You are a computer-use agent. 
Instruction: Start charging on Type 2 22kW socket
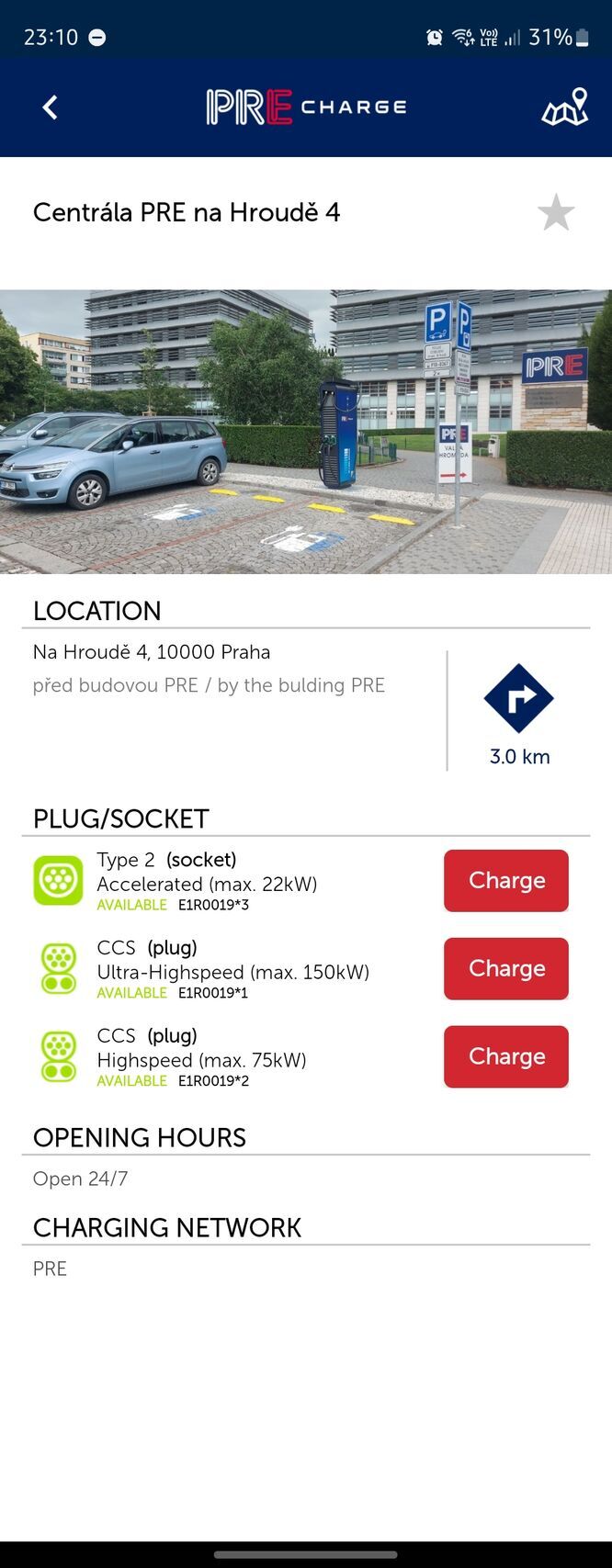click(505, 881)
